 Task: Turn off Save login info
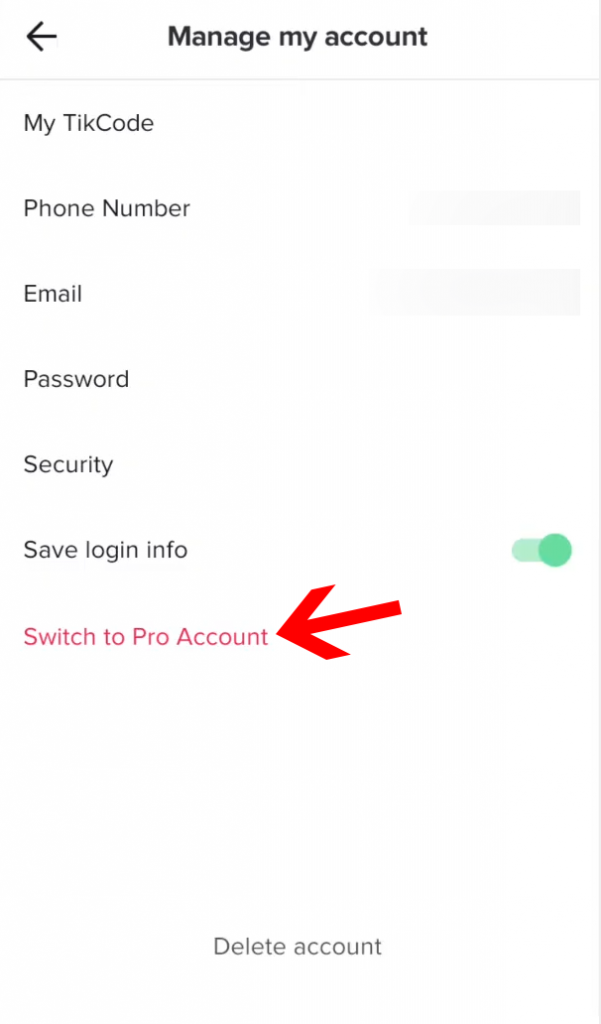(542, 550)
